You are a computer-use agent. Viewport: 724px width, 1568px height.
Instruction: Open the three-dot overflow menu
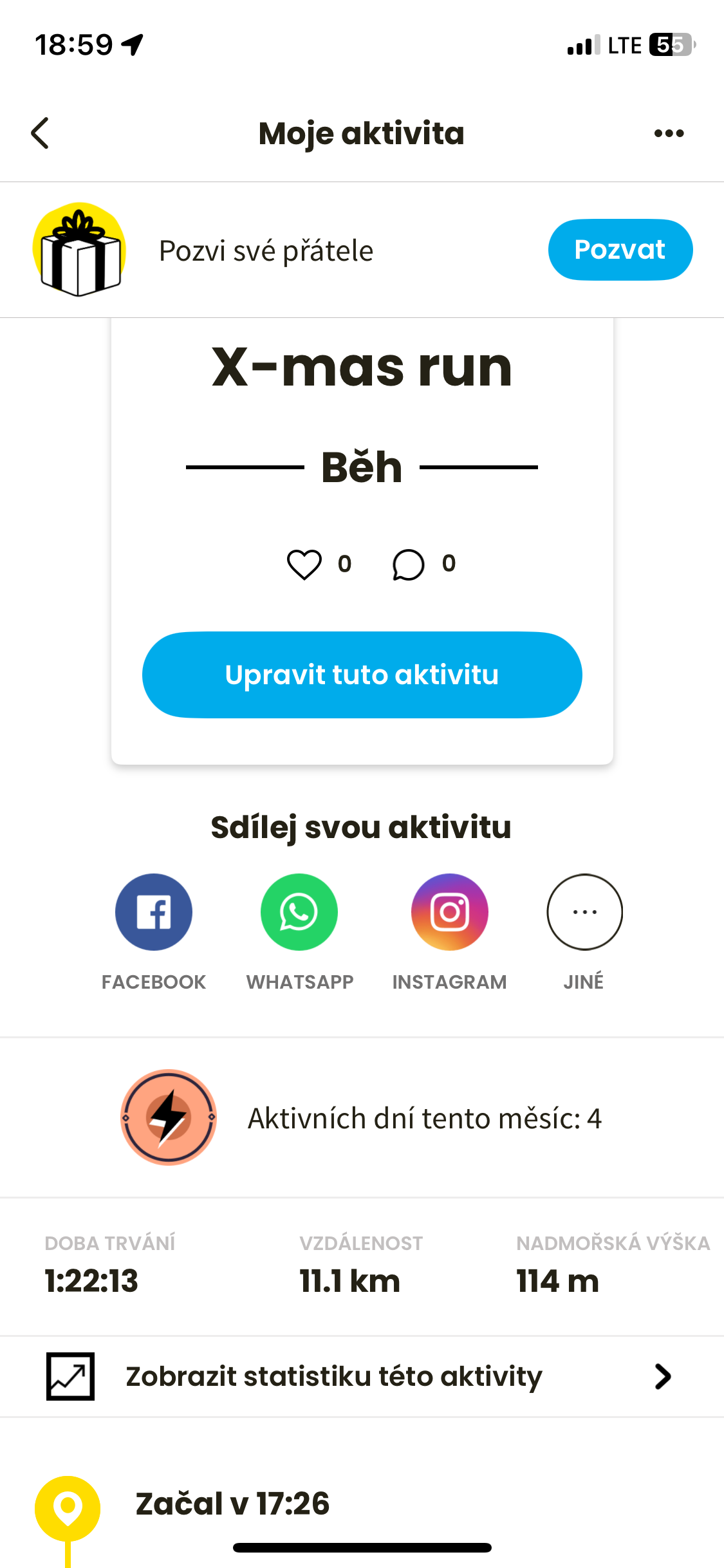669,133
